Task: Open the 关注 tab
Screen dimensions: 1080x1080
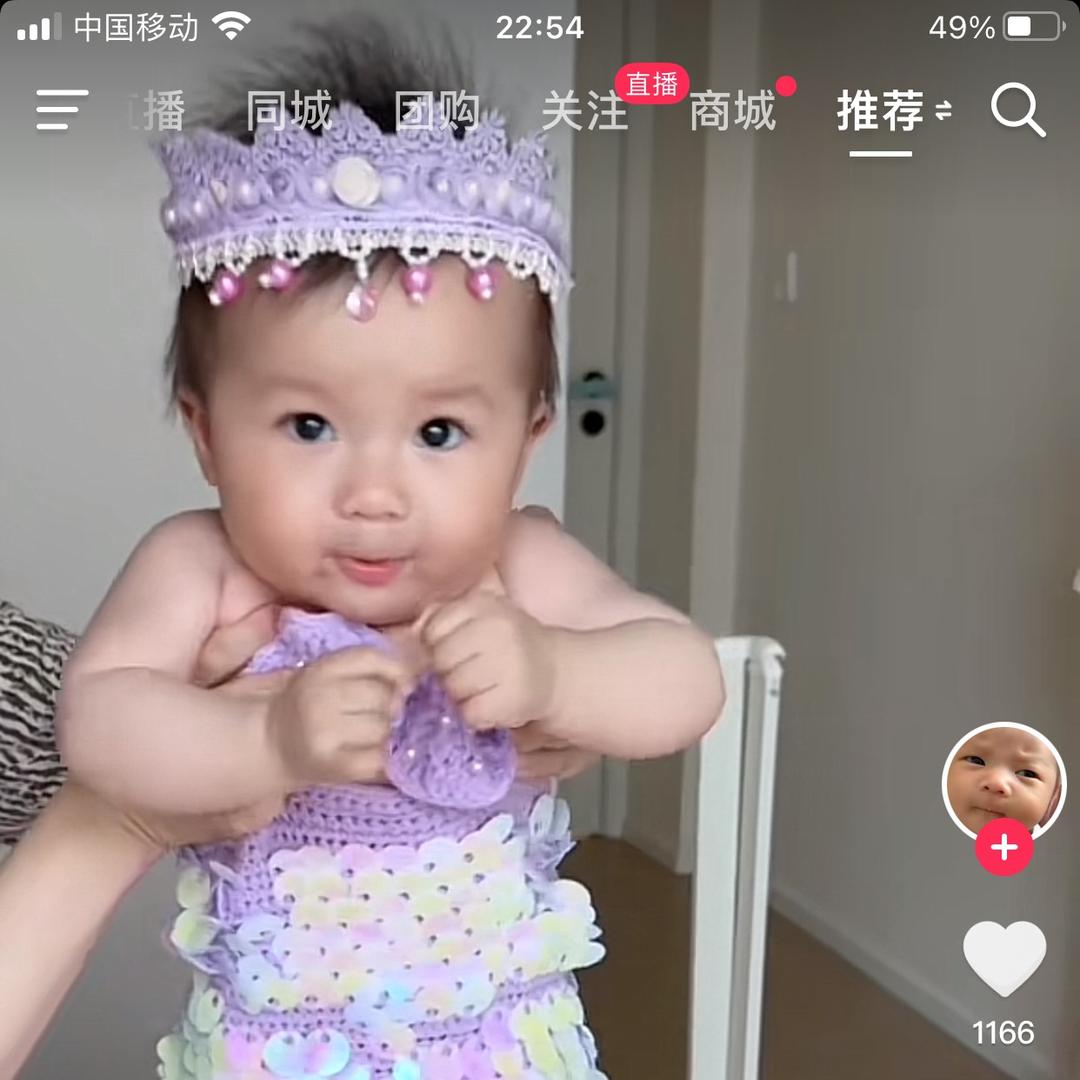Action: tap(584, 111)
